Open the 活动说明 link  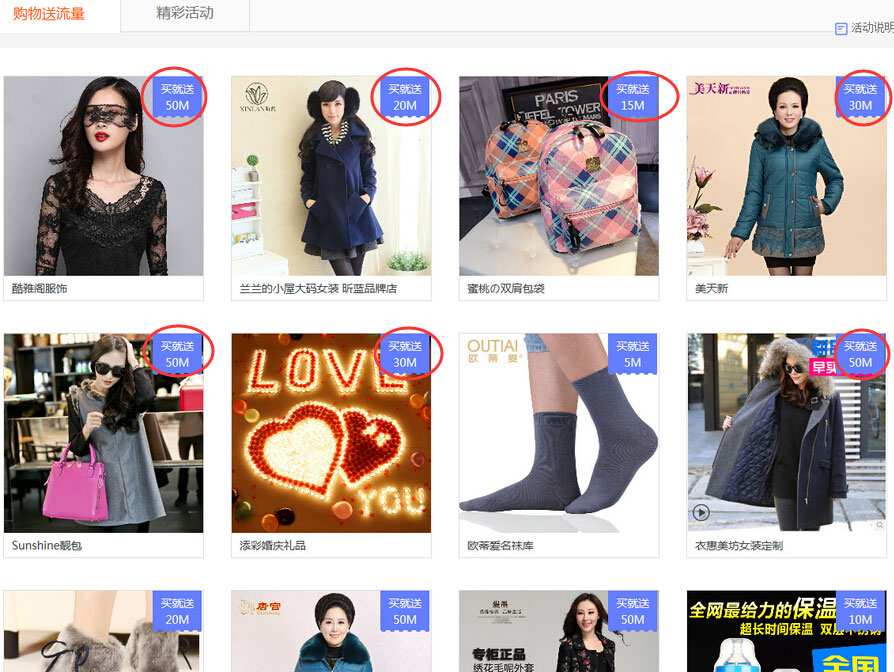[x=865, y=28]
